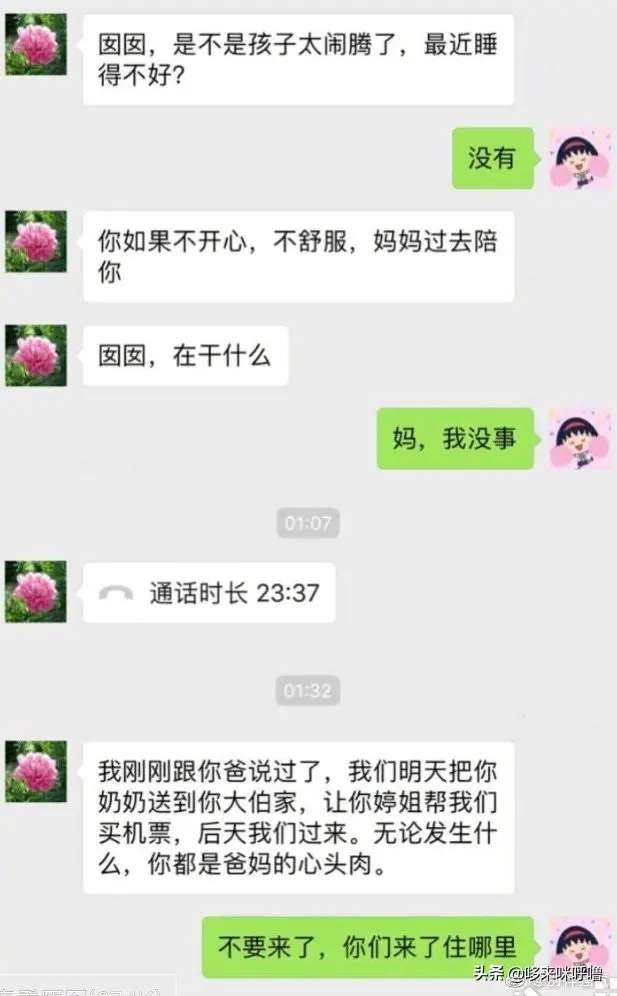Open the cartoon avatar next to 没有
This screenshot has height=996, width=617.
pyautogui.click(x=580, y=158)
